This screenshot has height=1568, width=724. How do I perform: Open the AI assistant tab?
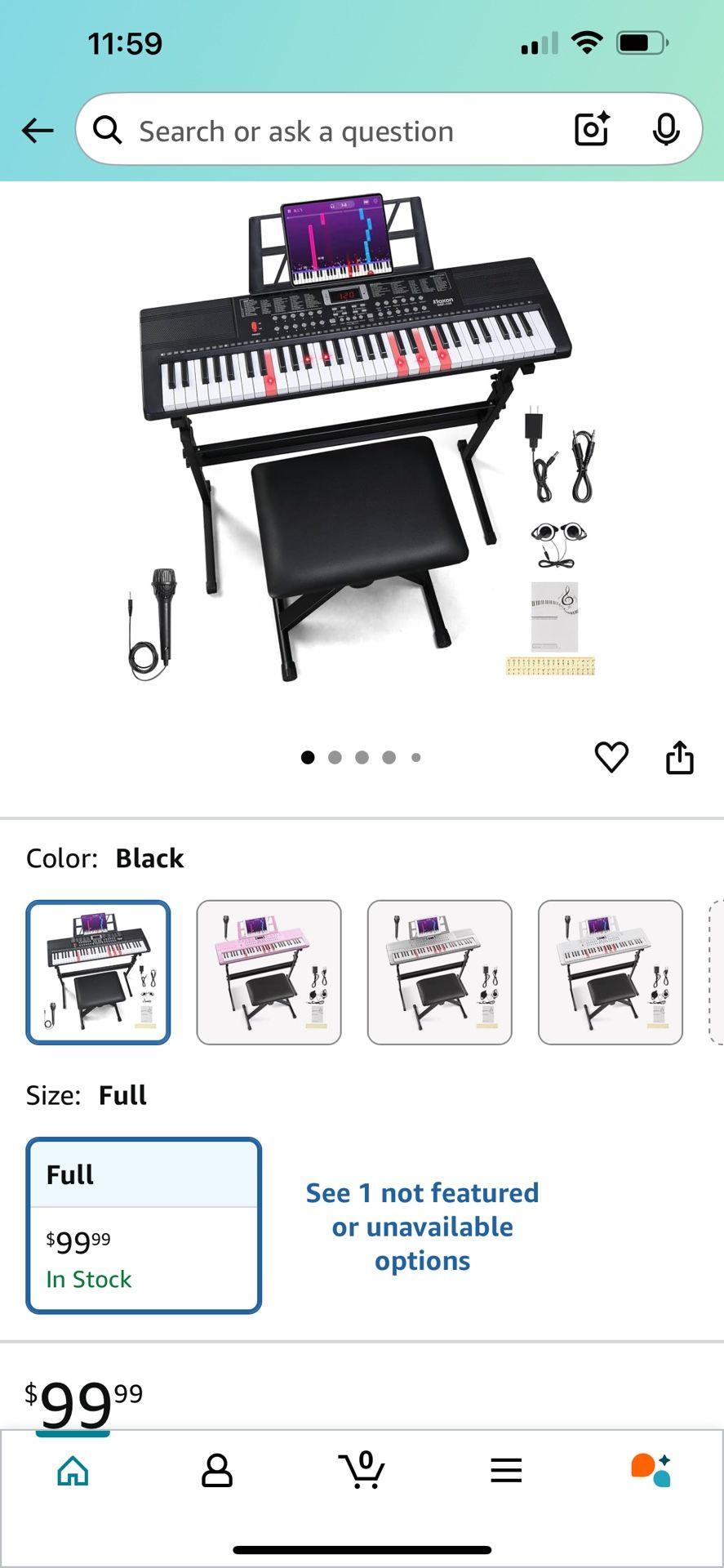point(651,1470)
